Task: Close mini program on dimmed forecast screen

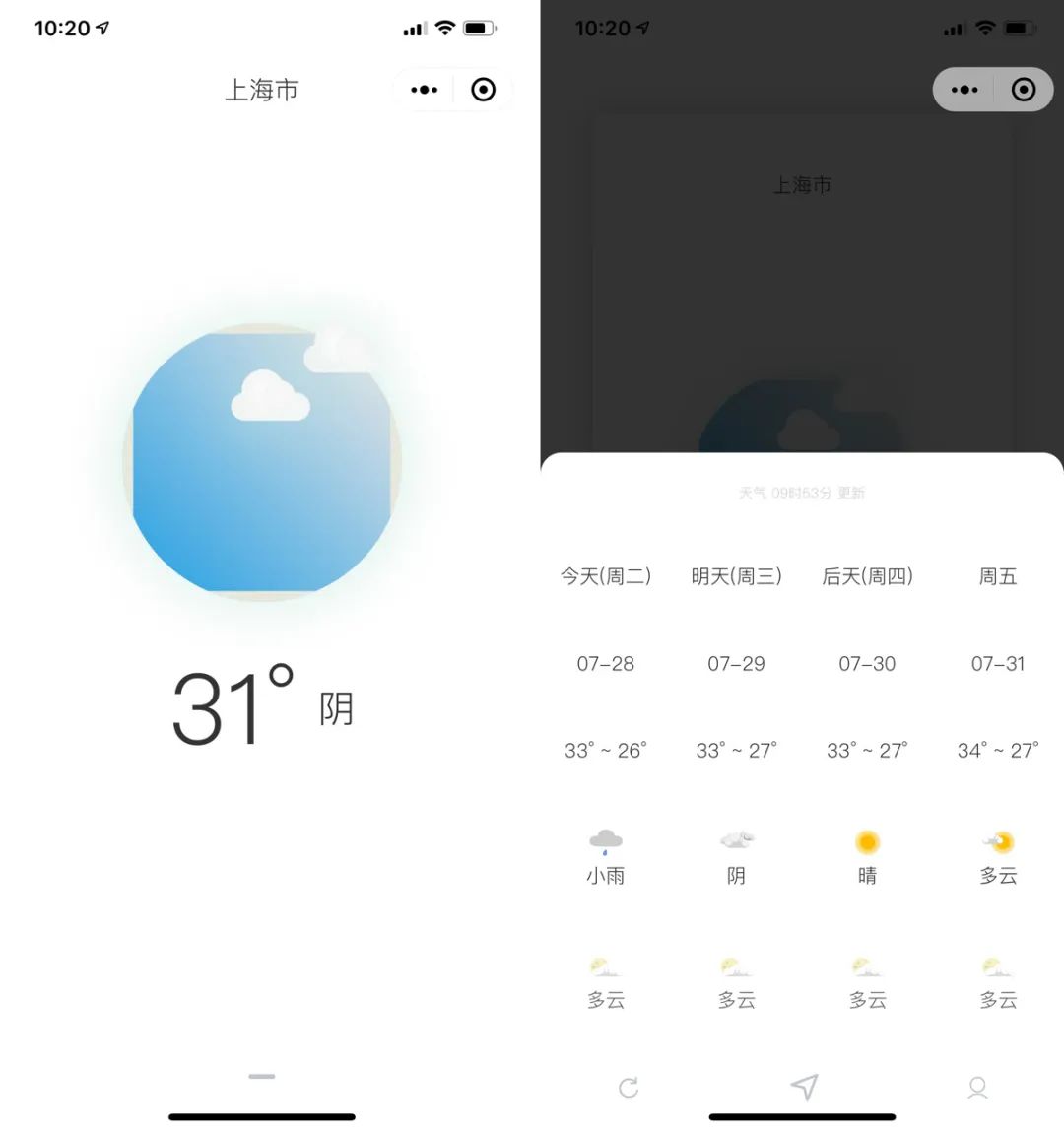Action: 1024,91
